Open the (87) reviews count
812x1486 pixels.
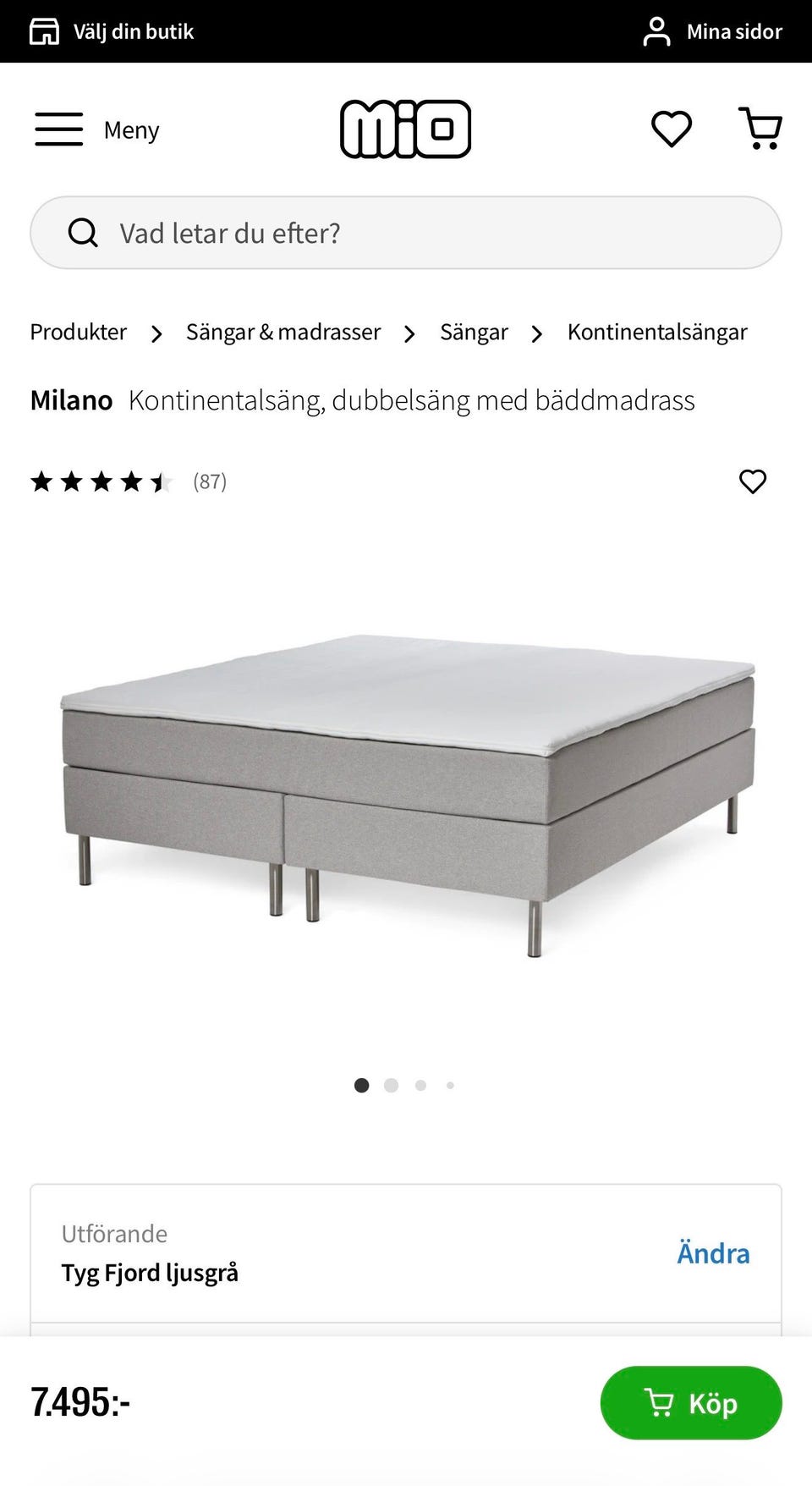[211, 482]
